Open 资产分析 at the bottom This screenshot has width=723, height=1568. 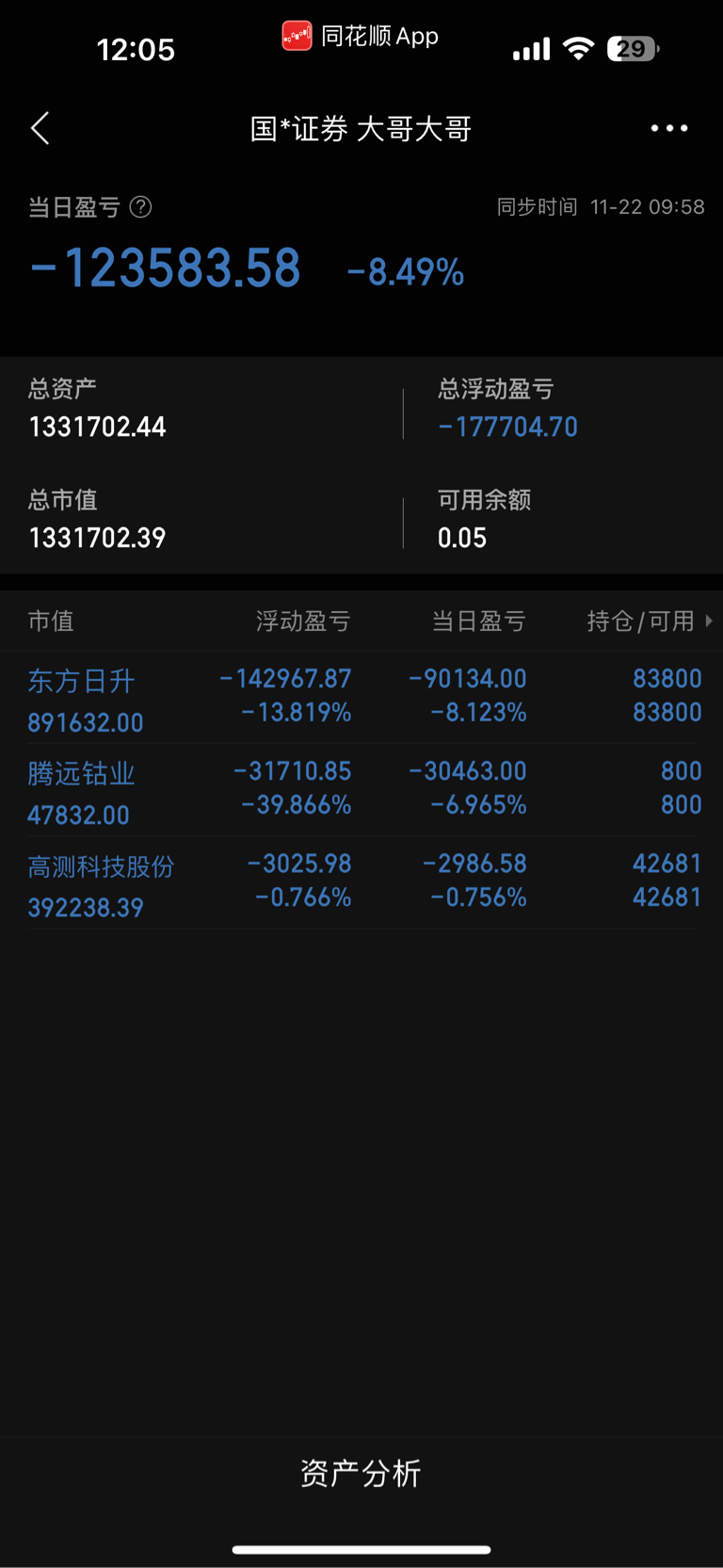[361, 1473]
